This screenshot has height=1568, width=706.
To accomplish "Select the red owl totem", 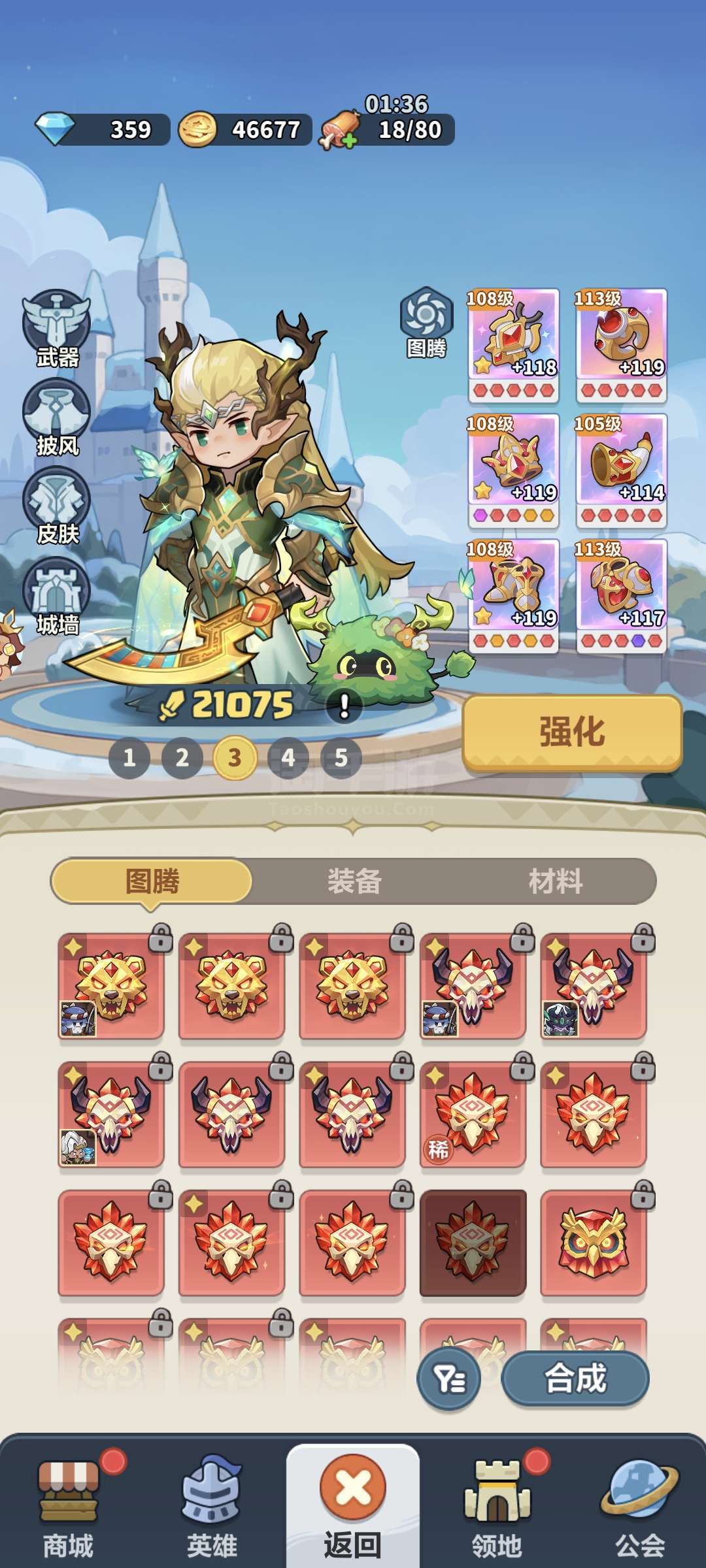I will click(x=593, y=1243).
